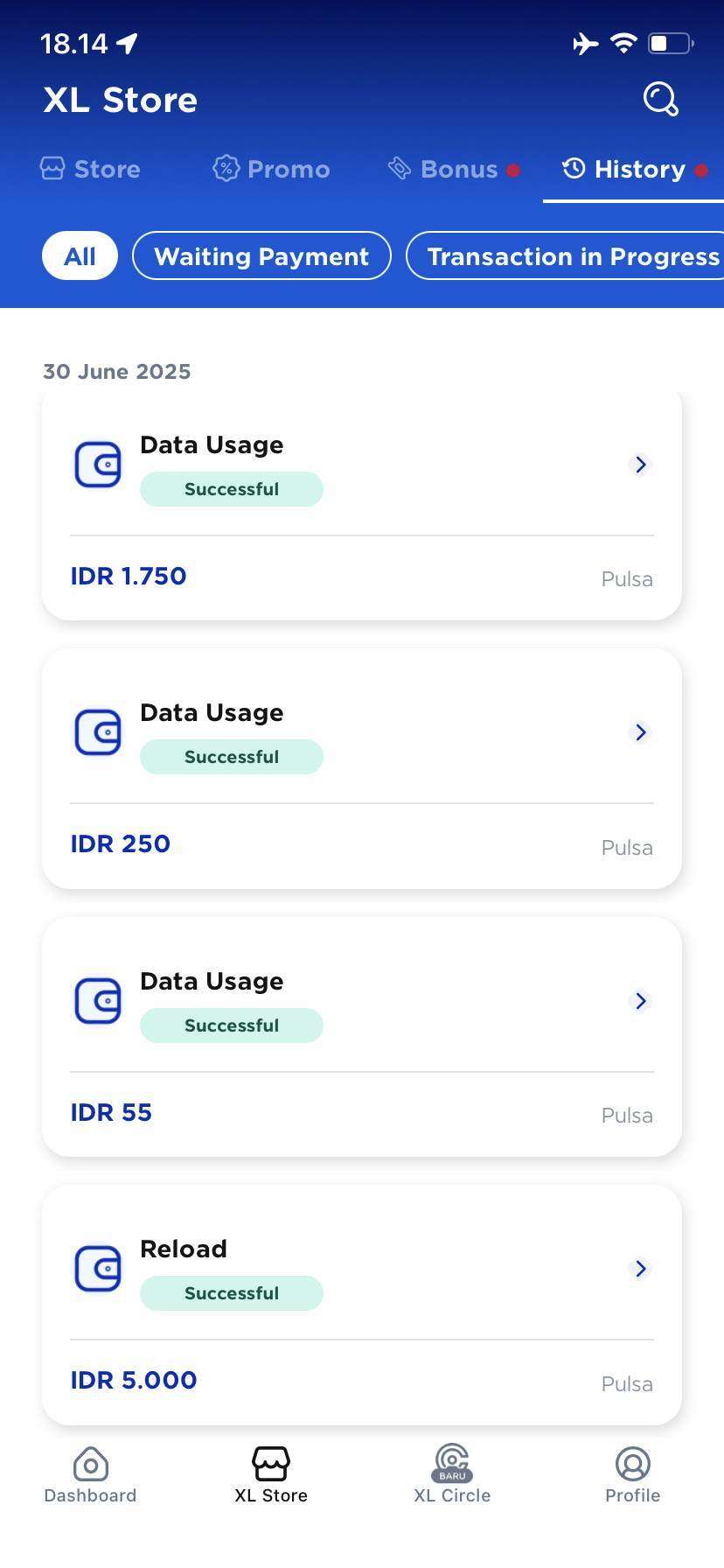
Task: Switch to the Store tab
Action: pyautogui.click(x=90, y=169)
